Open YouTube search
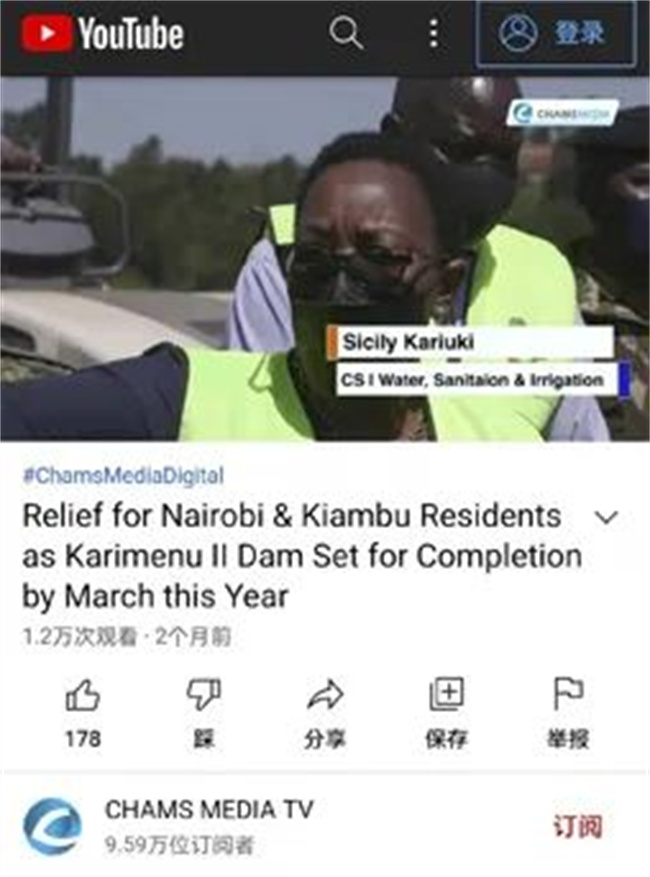The width and height of the screenshot is (650, 877). pos(346,34)
